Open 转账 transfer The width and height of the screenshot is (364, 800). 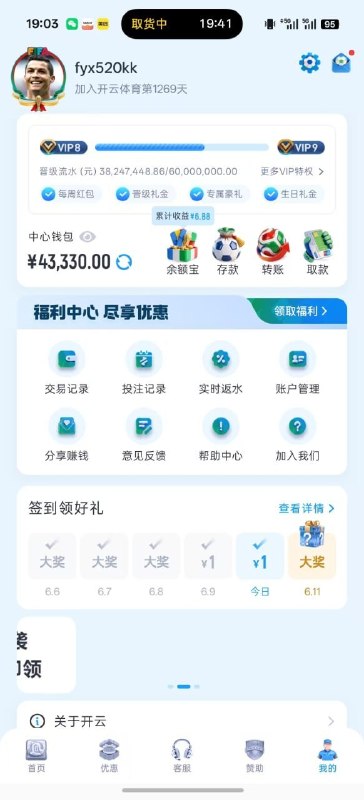pyautogui.click(x=273, y=252)
